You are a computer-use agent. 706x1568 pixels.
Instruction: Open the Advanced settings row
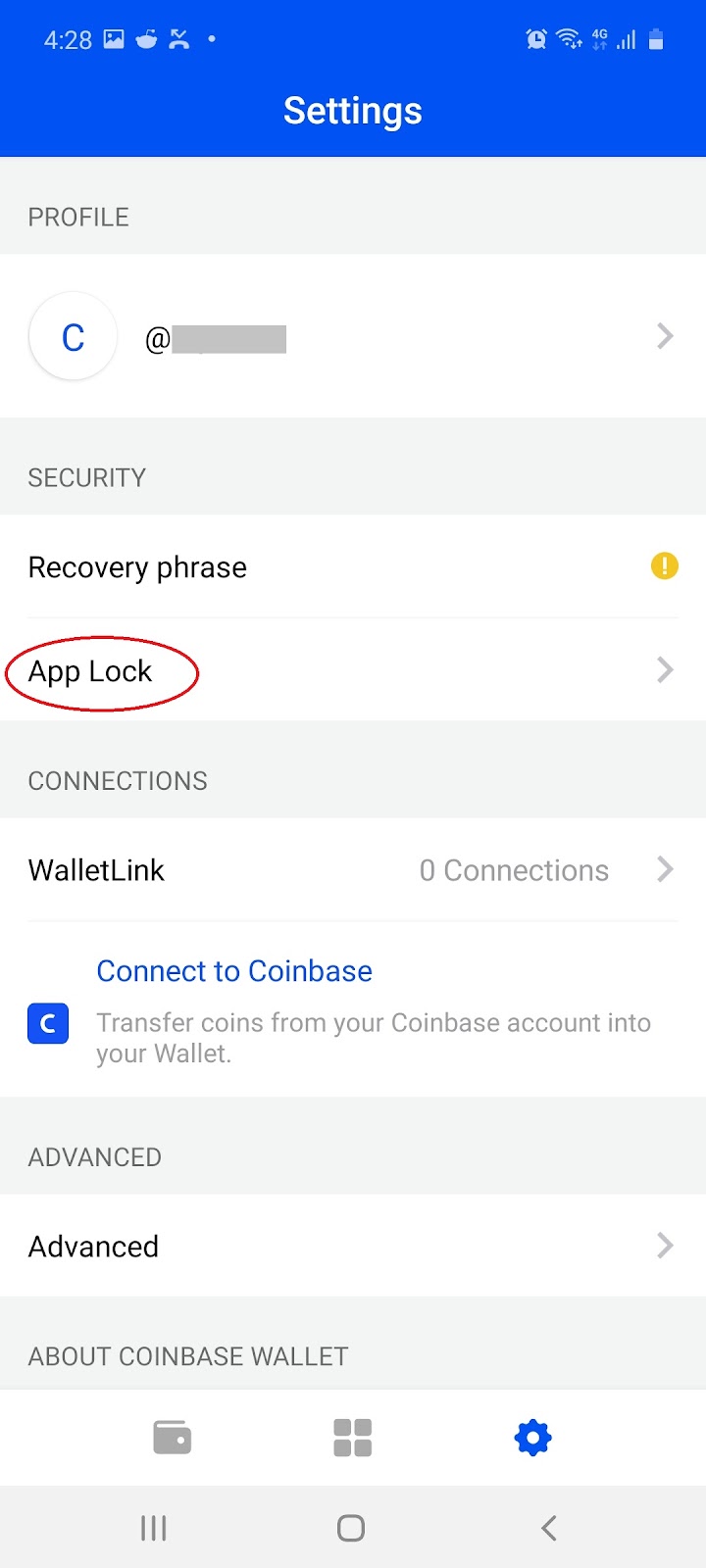coord(353,1247)
